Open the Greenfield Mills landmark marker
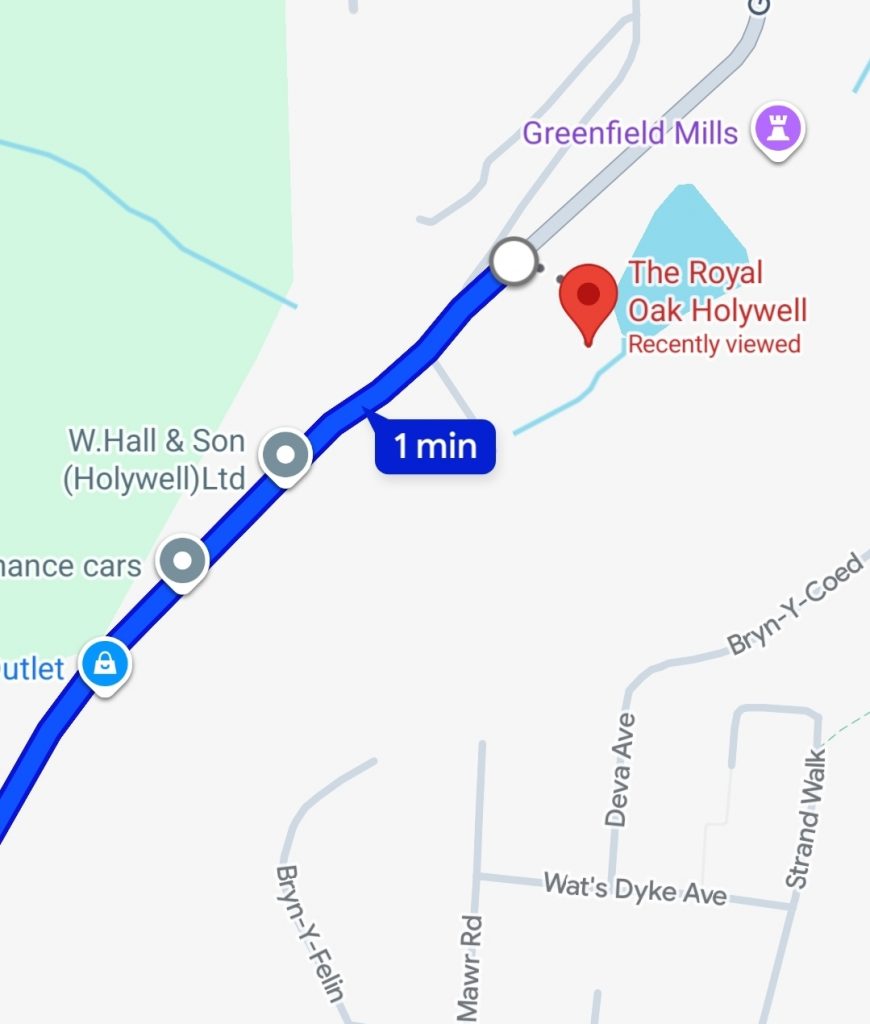 779,132
